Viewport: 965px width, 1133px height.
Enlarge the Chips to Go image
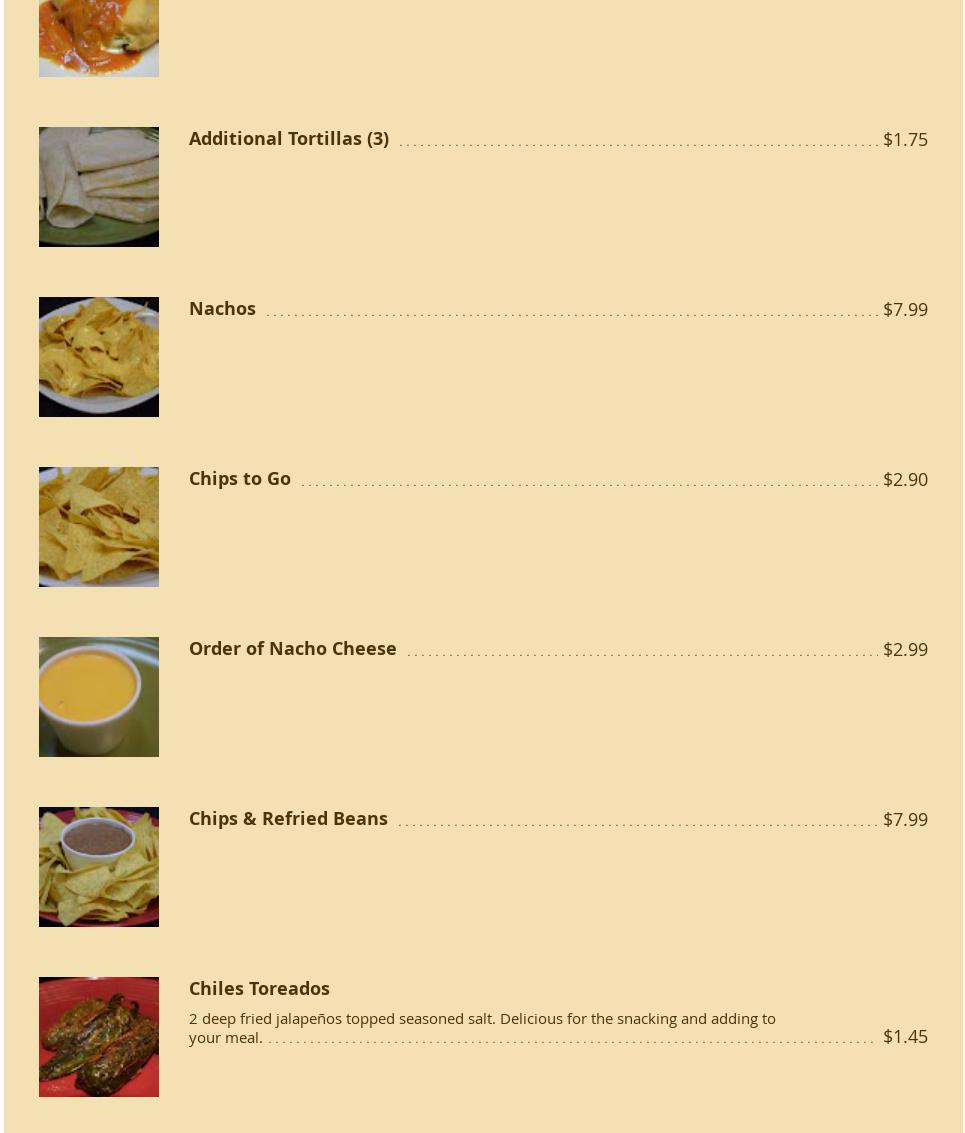98,527
